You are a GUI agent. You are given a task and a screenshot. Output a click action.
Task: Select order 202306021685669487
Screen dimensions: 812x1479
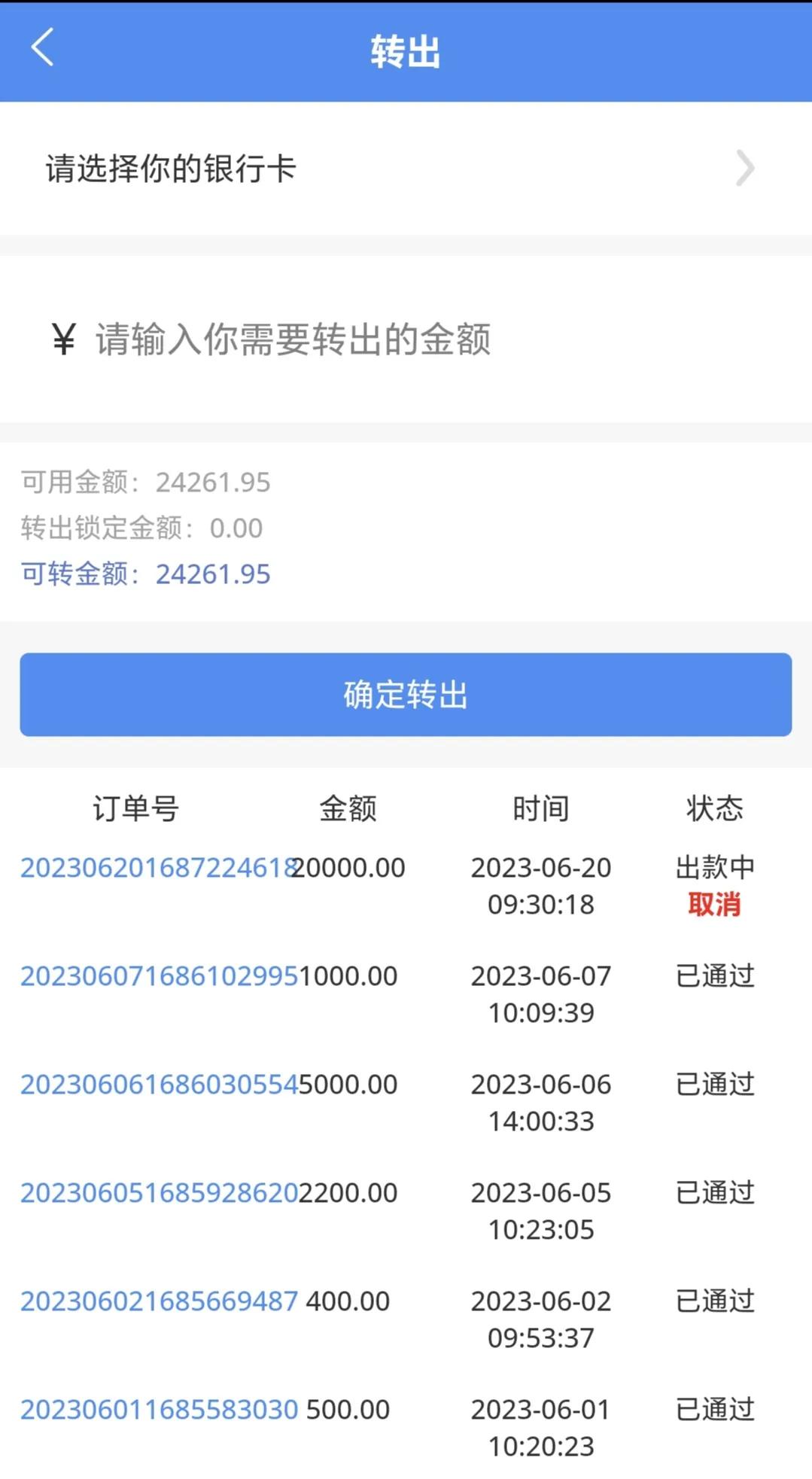click(157, 1301)
